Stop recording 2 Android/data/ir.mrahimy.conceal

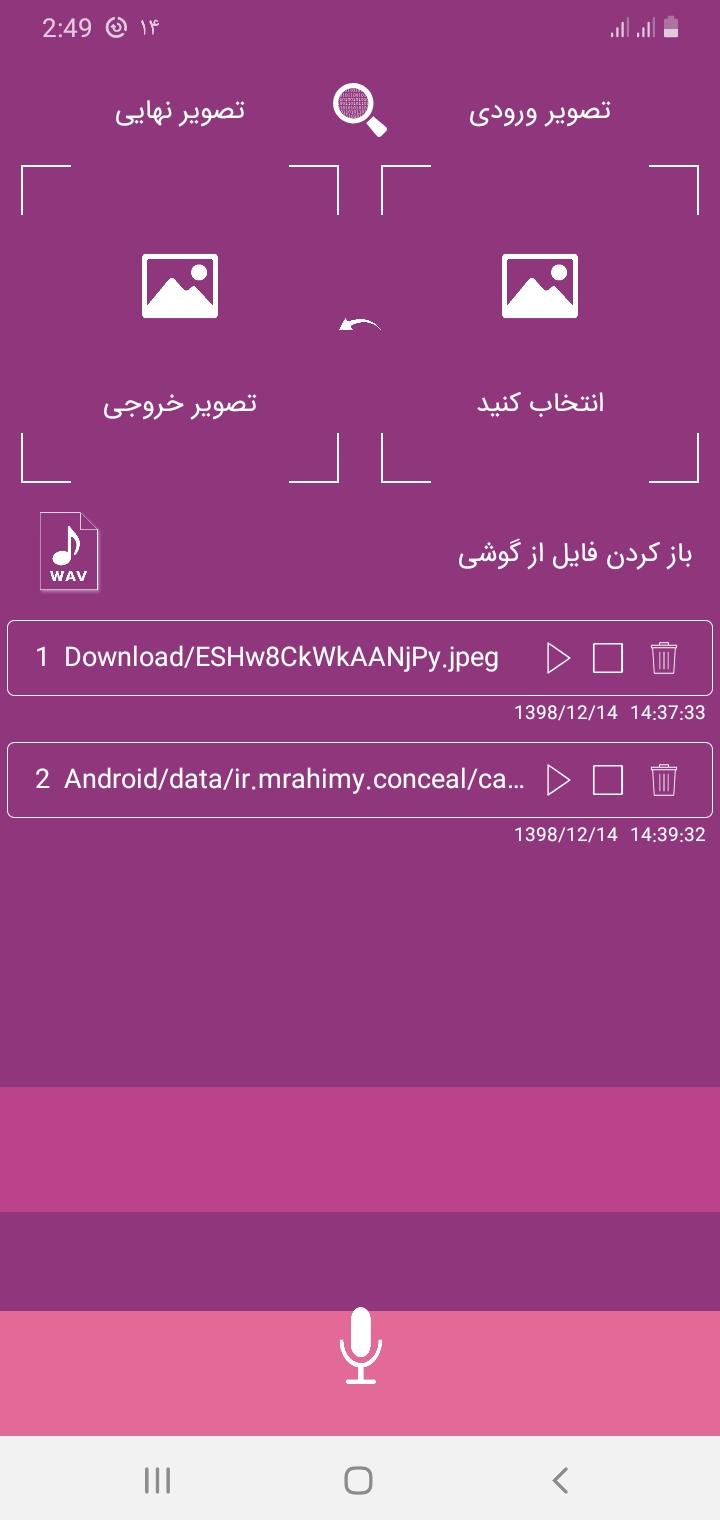[608, 780]
